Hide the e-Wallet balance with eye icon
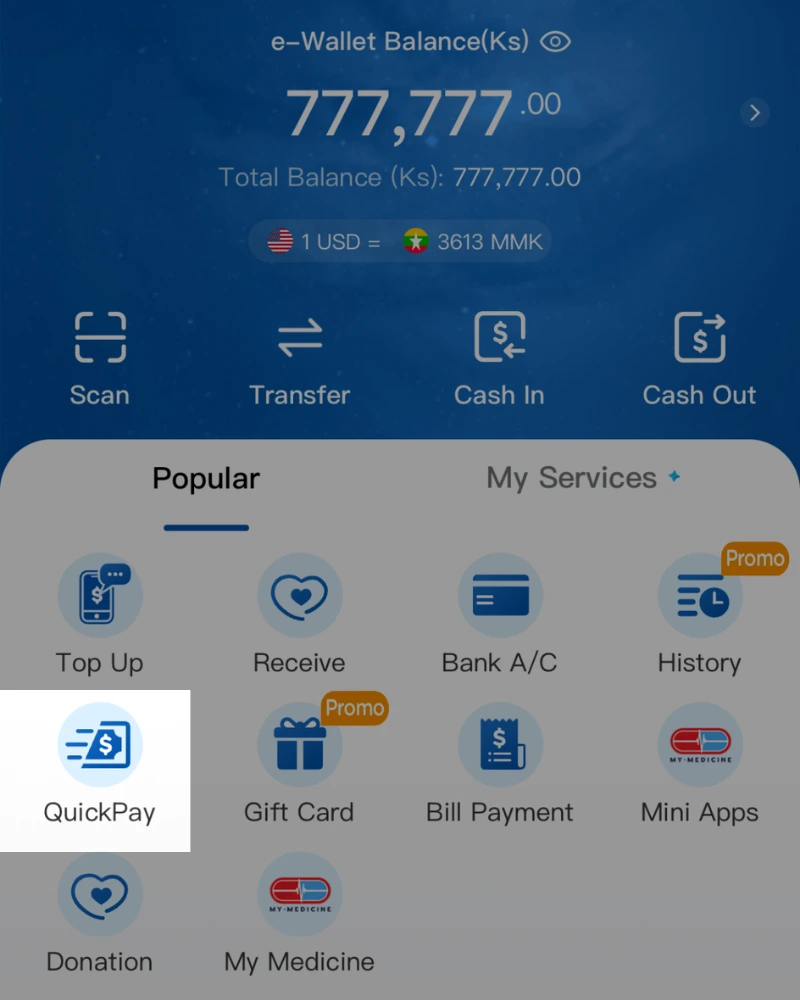Viewport: 800px width, 1000px height. click(555, 42)
